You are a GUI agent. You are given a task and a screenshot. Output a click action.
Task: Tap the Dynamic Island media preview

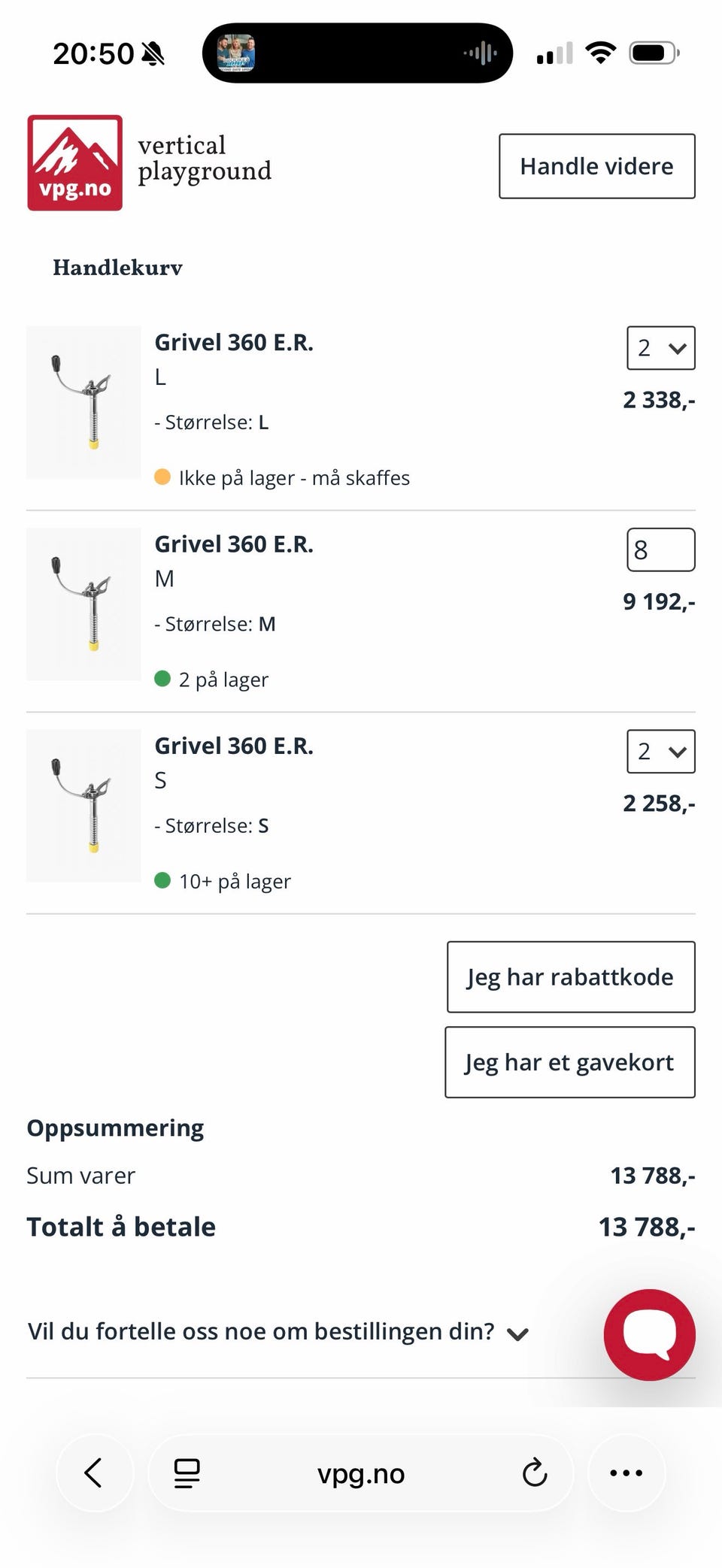237,52
